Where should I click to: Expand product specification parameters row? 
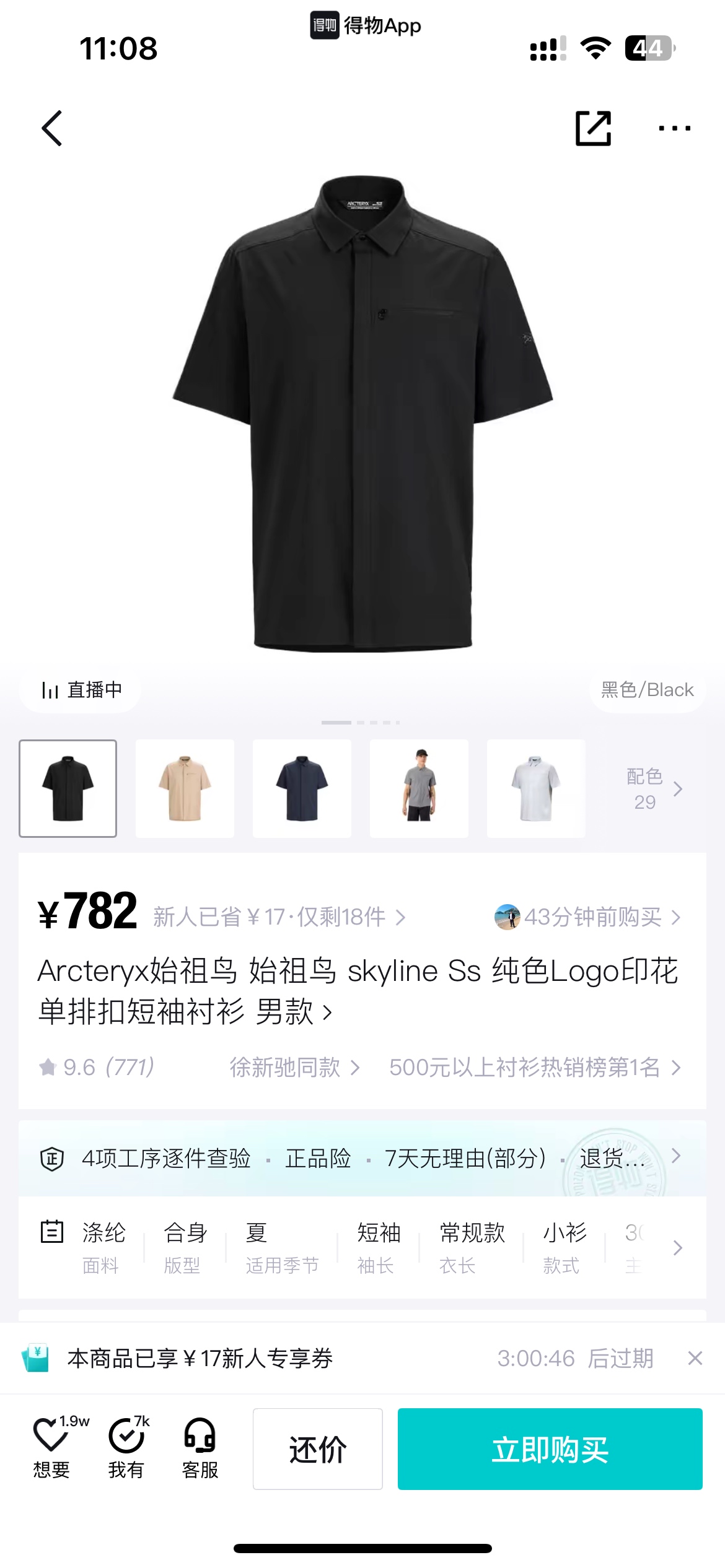point(677,1248)
